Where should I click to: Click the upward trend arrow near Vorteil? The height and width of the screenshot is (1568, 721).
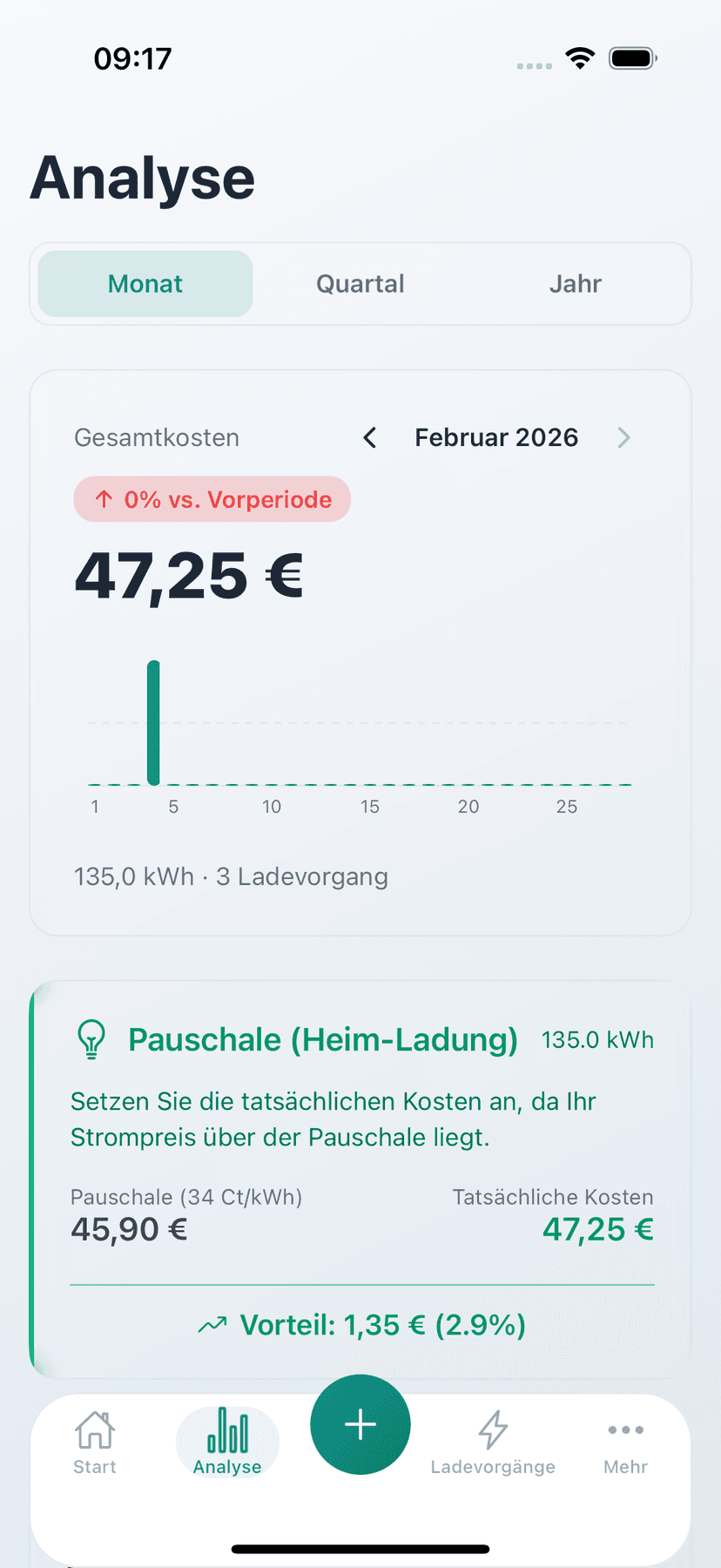212,1323
